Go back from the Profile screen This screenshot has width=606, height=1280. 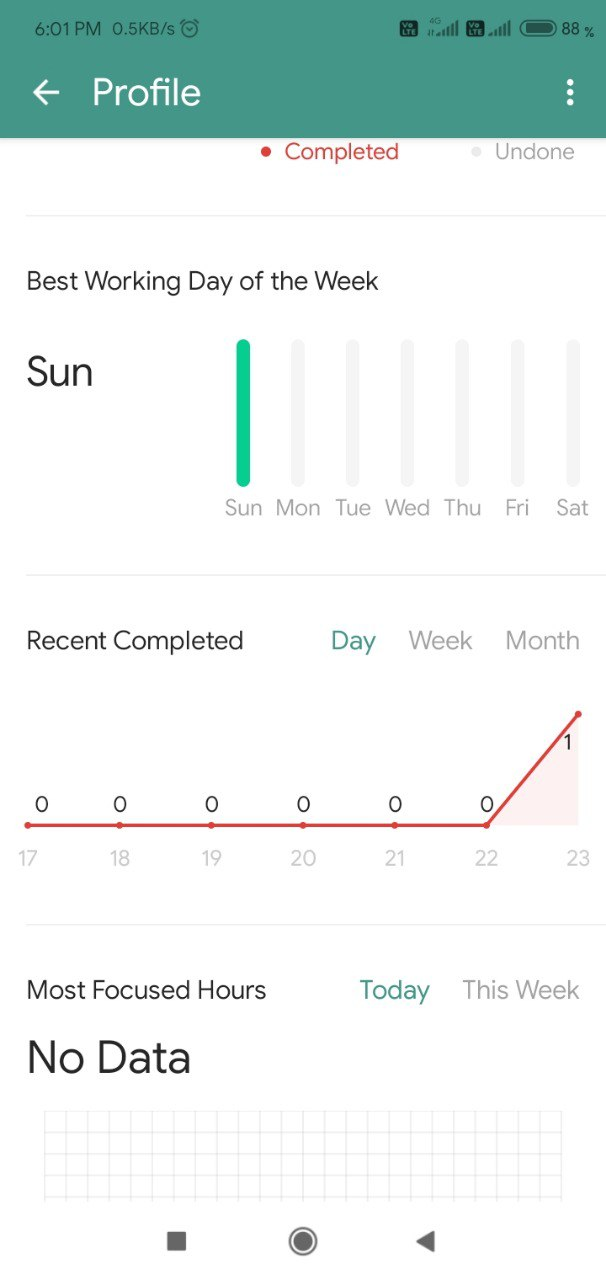46,93
